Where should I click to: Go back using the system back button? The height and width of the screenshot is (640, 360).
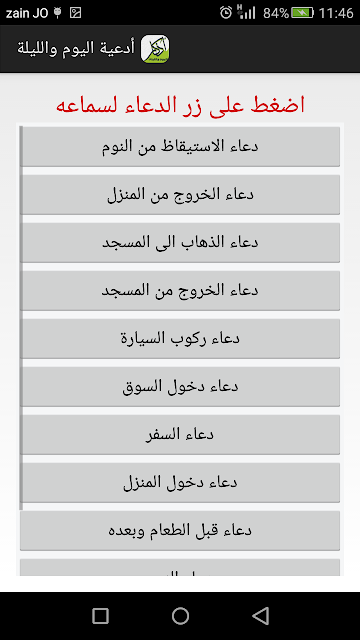coord(260,616)
